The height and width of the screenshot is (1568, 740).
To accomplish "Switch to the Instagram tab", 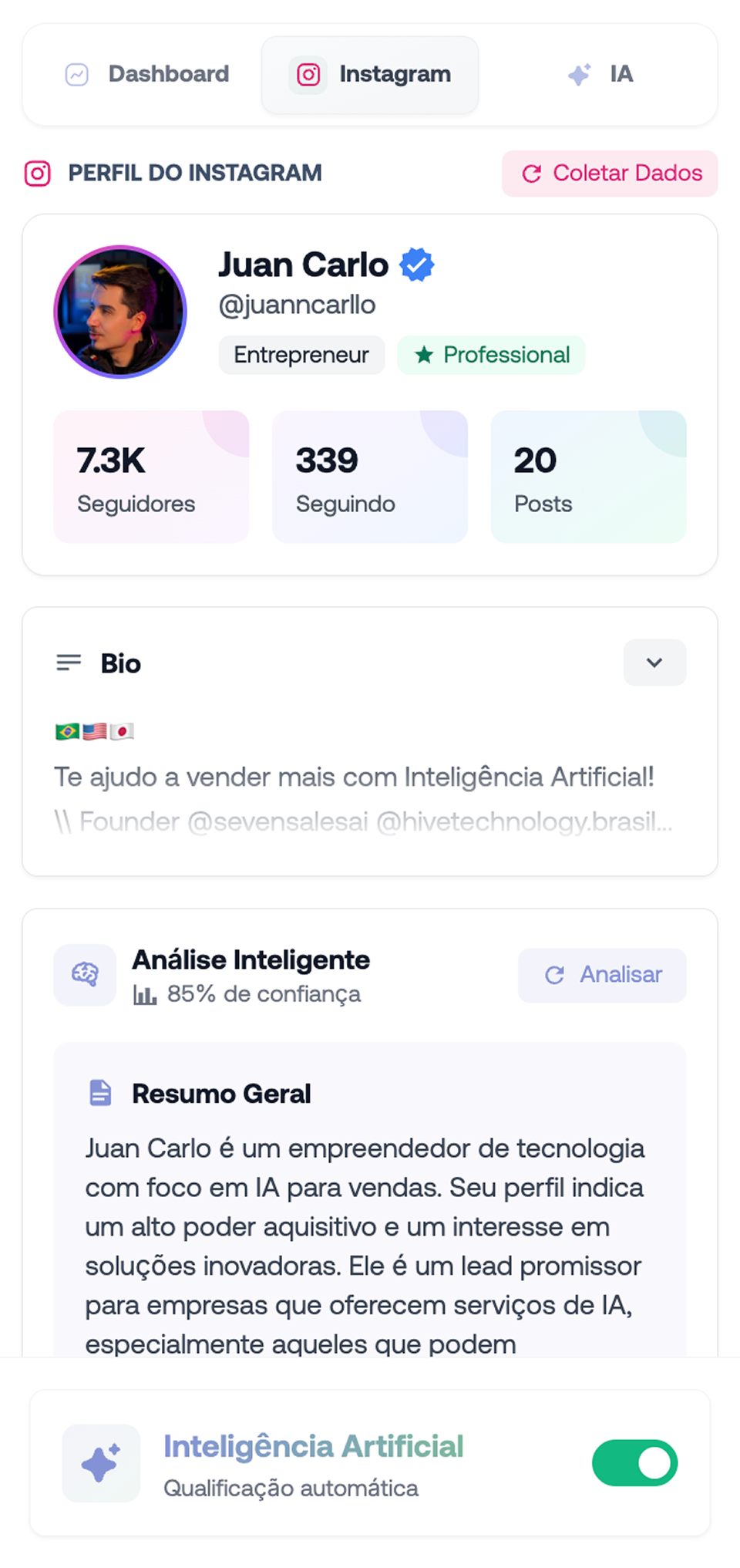I will coord(370,74).
